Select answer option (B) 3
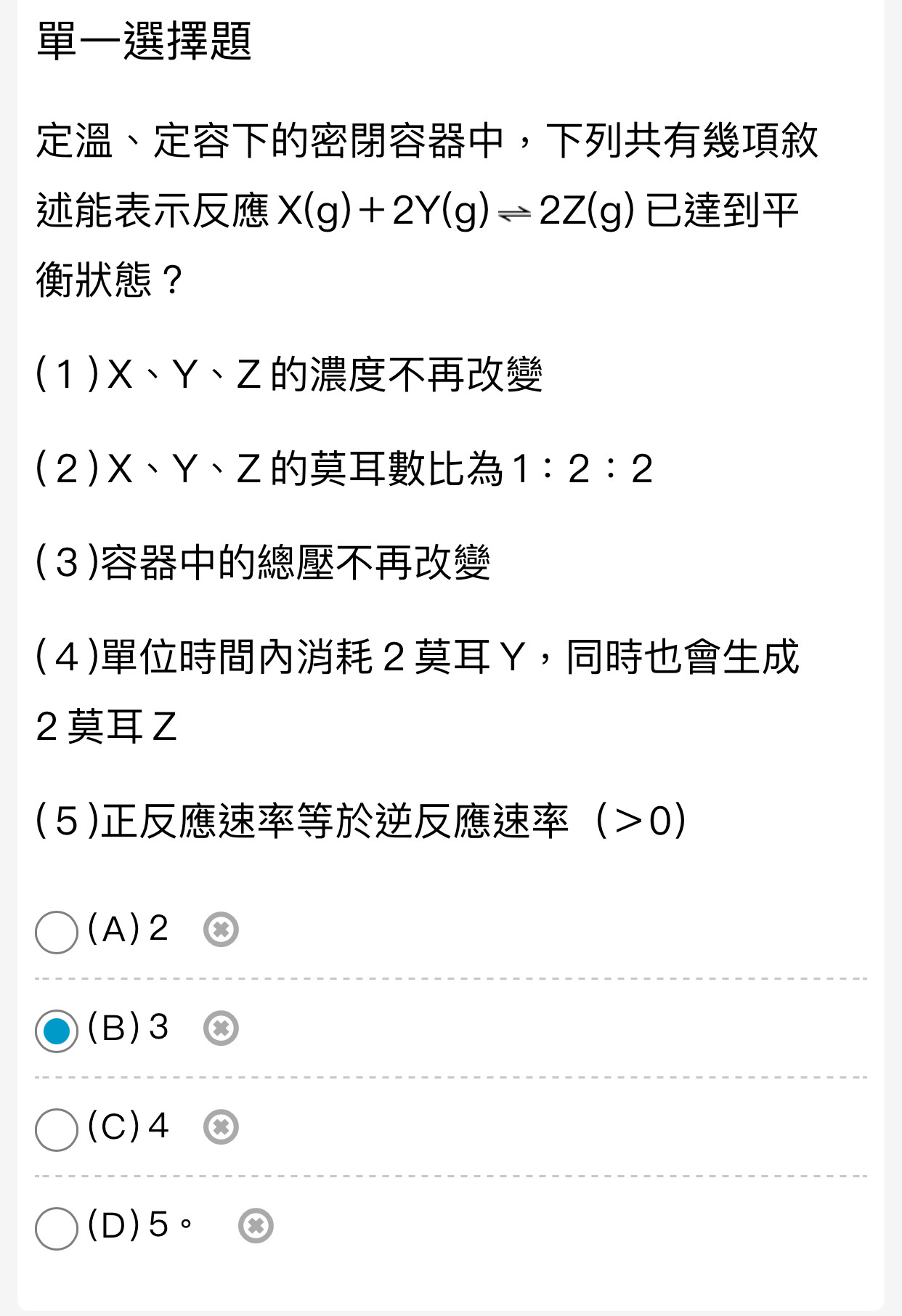The image size is (902, 1316). point(57,1031)
